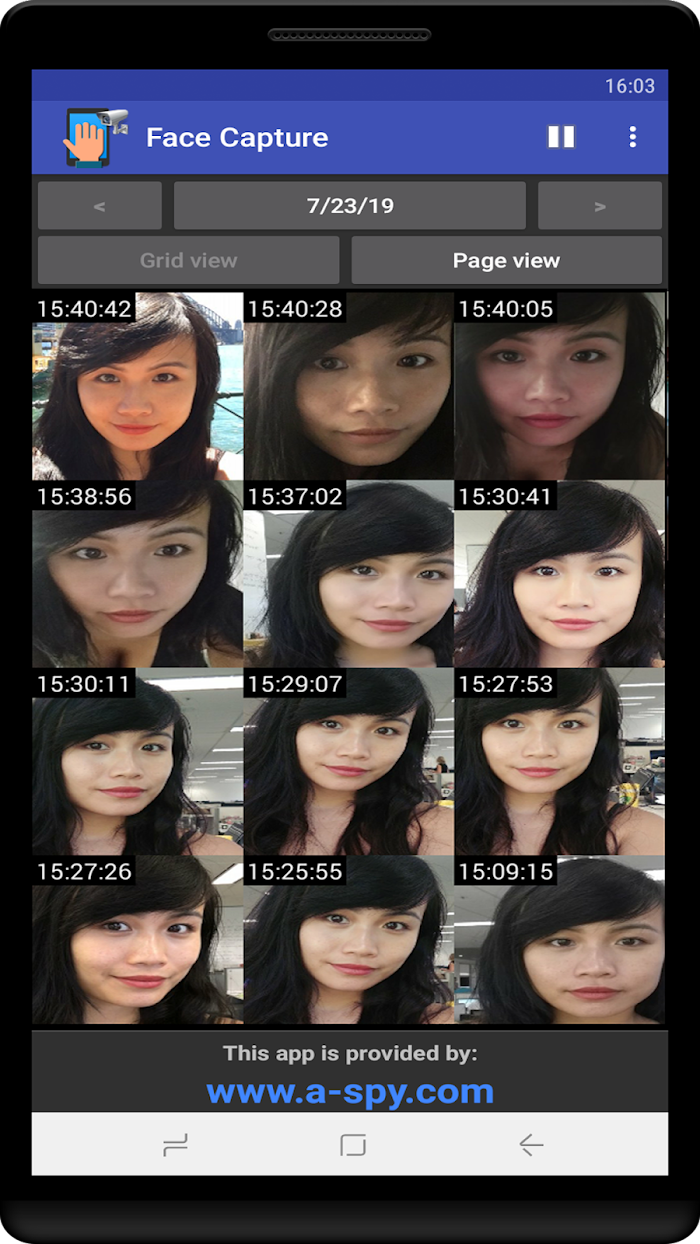Go back using the system back button

click(531, 1146)
